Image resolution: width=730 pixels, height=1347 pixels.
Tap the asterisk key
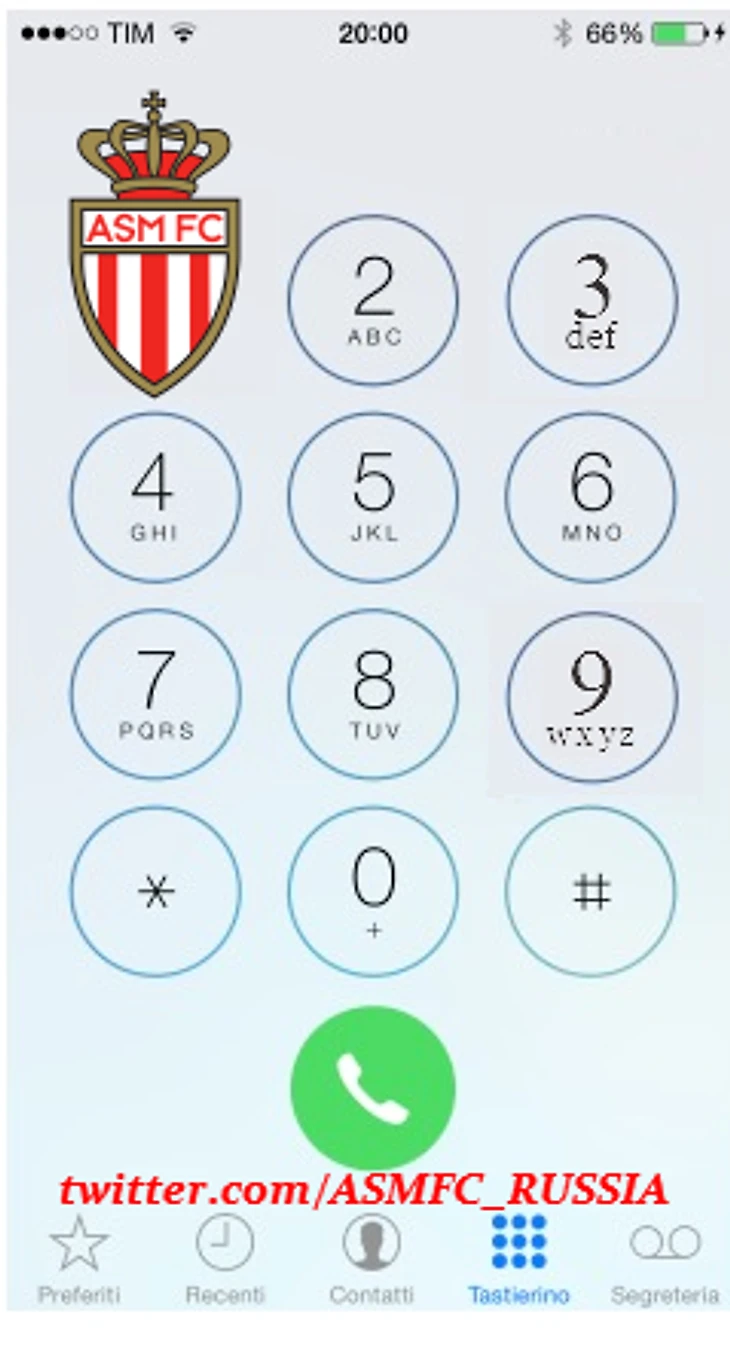155,891
